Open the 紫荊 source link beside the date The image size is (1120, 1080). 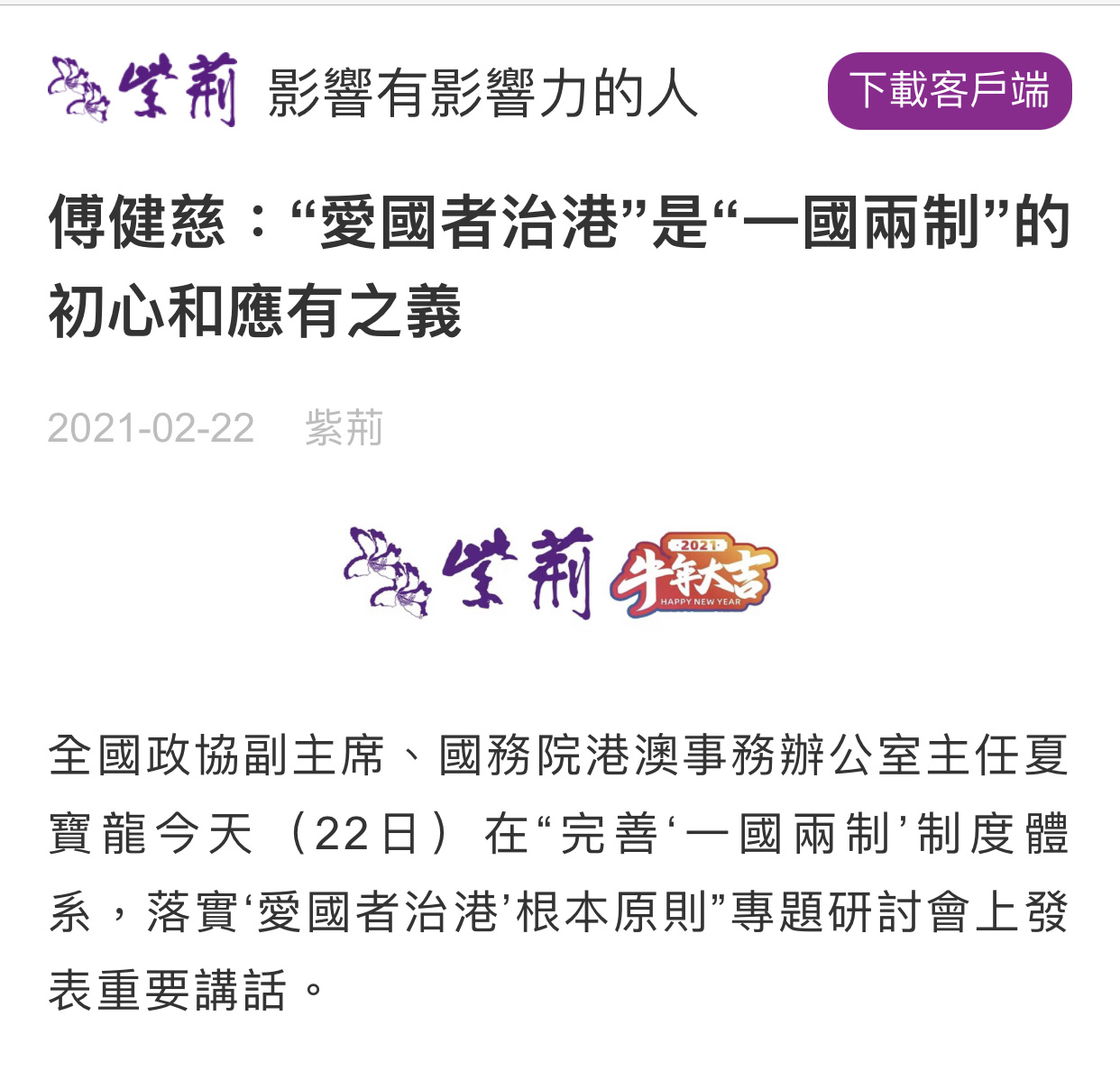[344, 427]
